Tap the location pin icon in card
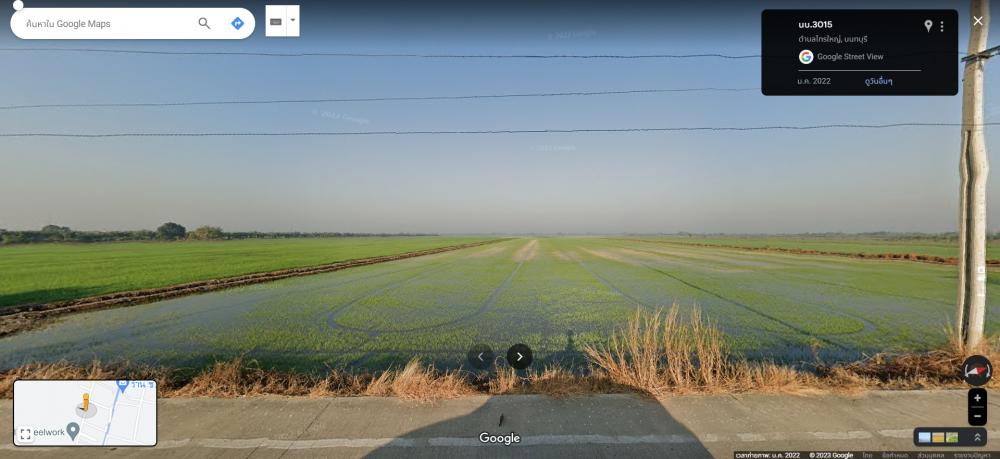 click(x=927, y=26)
